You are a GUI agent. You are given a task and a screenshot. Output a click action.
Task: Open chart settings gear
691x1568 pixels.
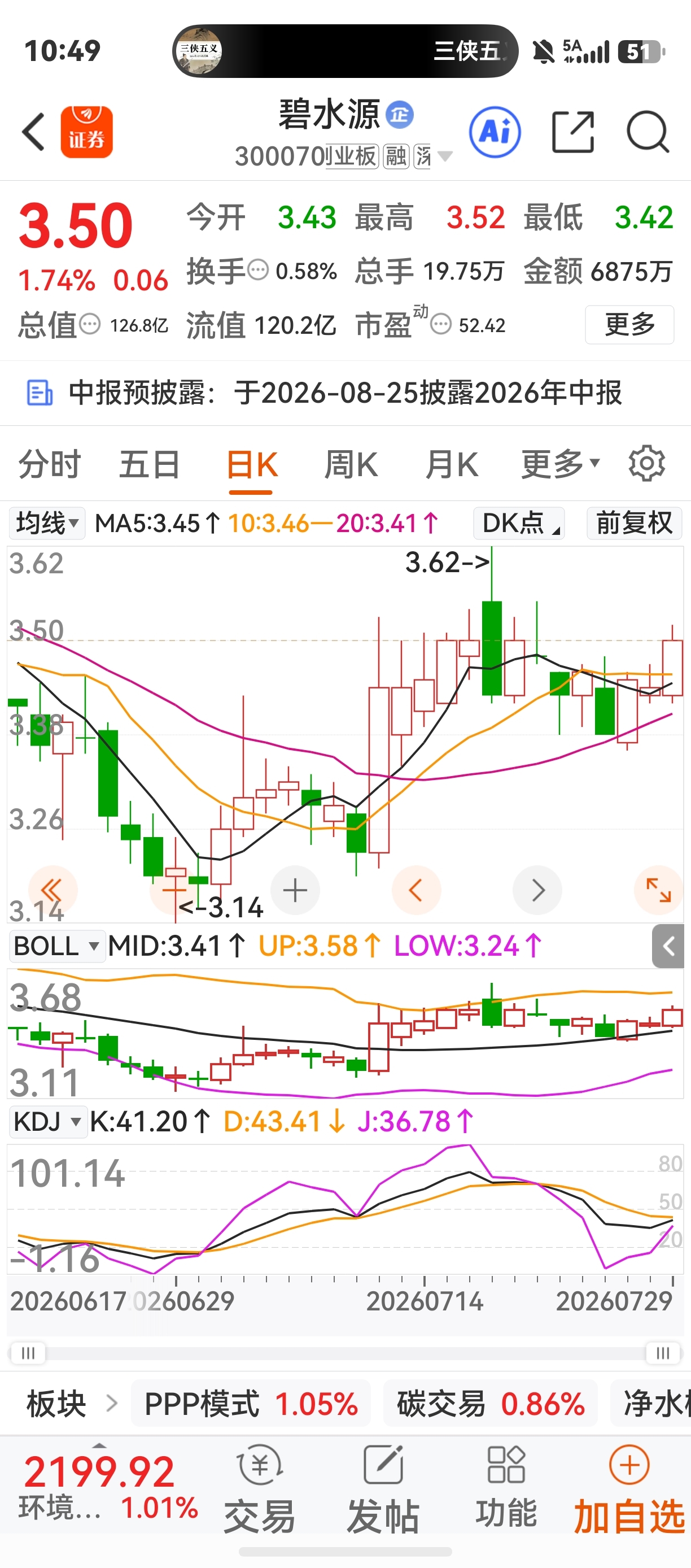[646, 464]
